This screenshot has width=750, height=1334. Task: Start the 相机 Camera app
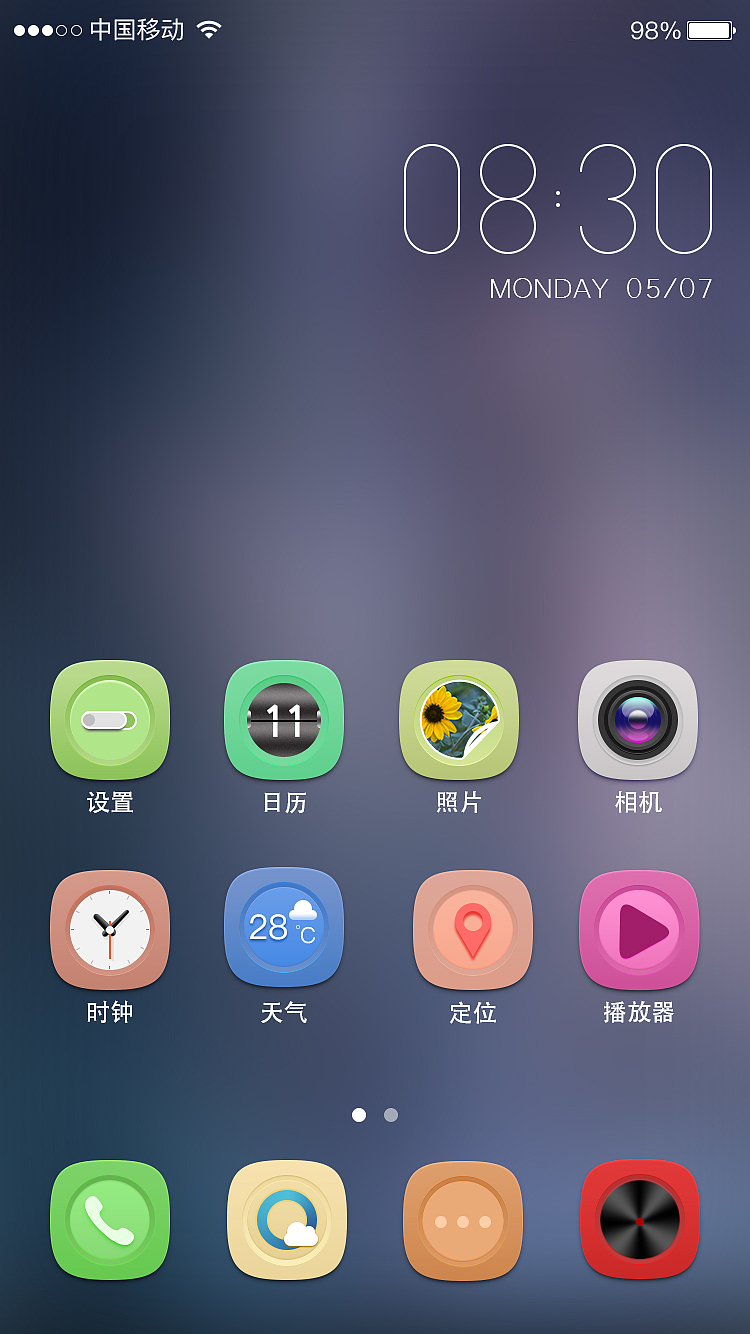coord(637,720)
